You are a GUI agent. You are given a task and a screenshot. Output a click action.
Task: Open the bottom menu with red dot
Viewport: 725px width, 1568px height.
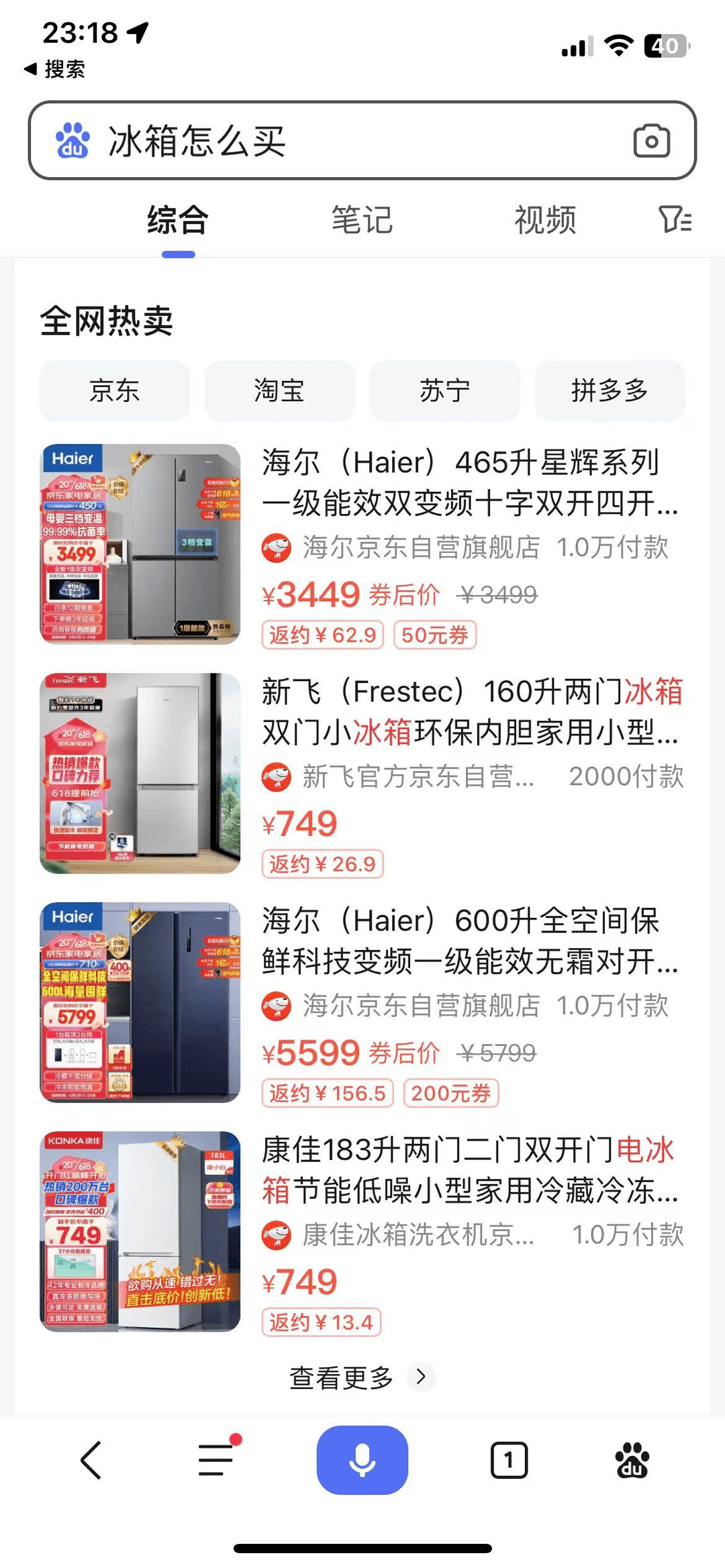point(216,1460)
